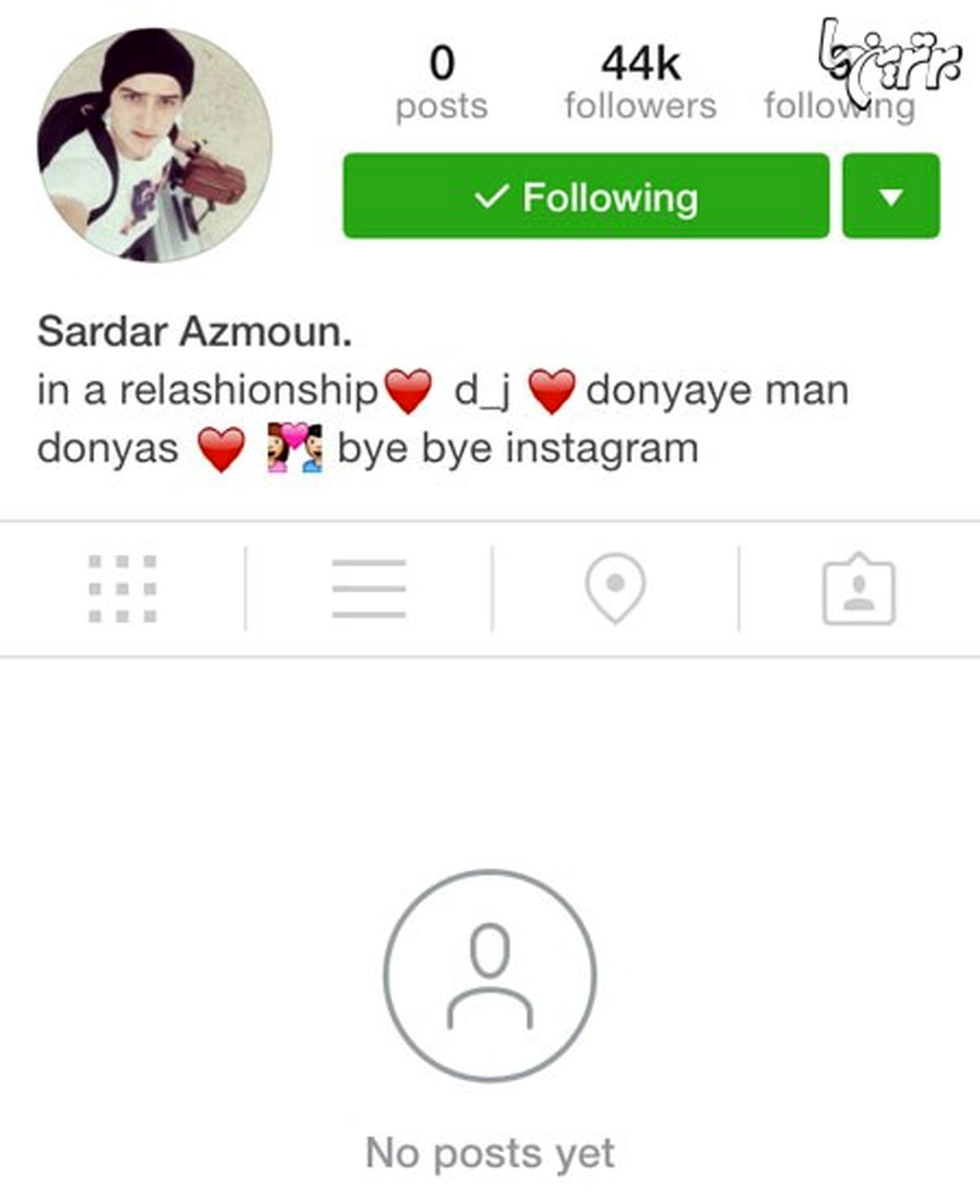This screenshot has width=980, height=1204.
Task: Switch to list view tab
Action: (x=368, y=588)
